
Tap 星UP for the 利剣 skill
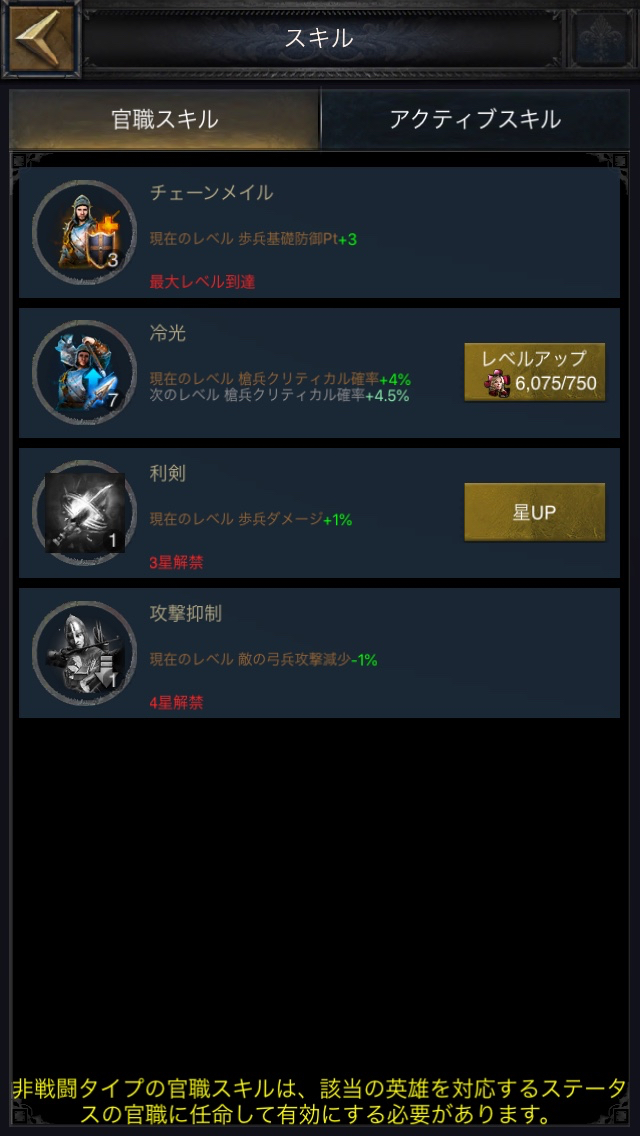pos(534,512)
